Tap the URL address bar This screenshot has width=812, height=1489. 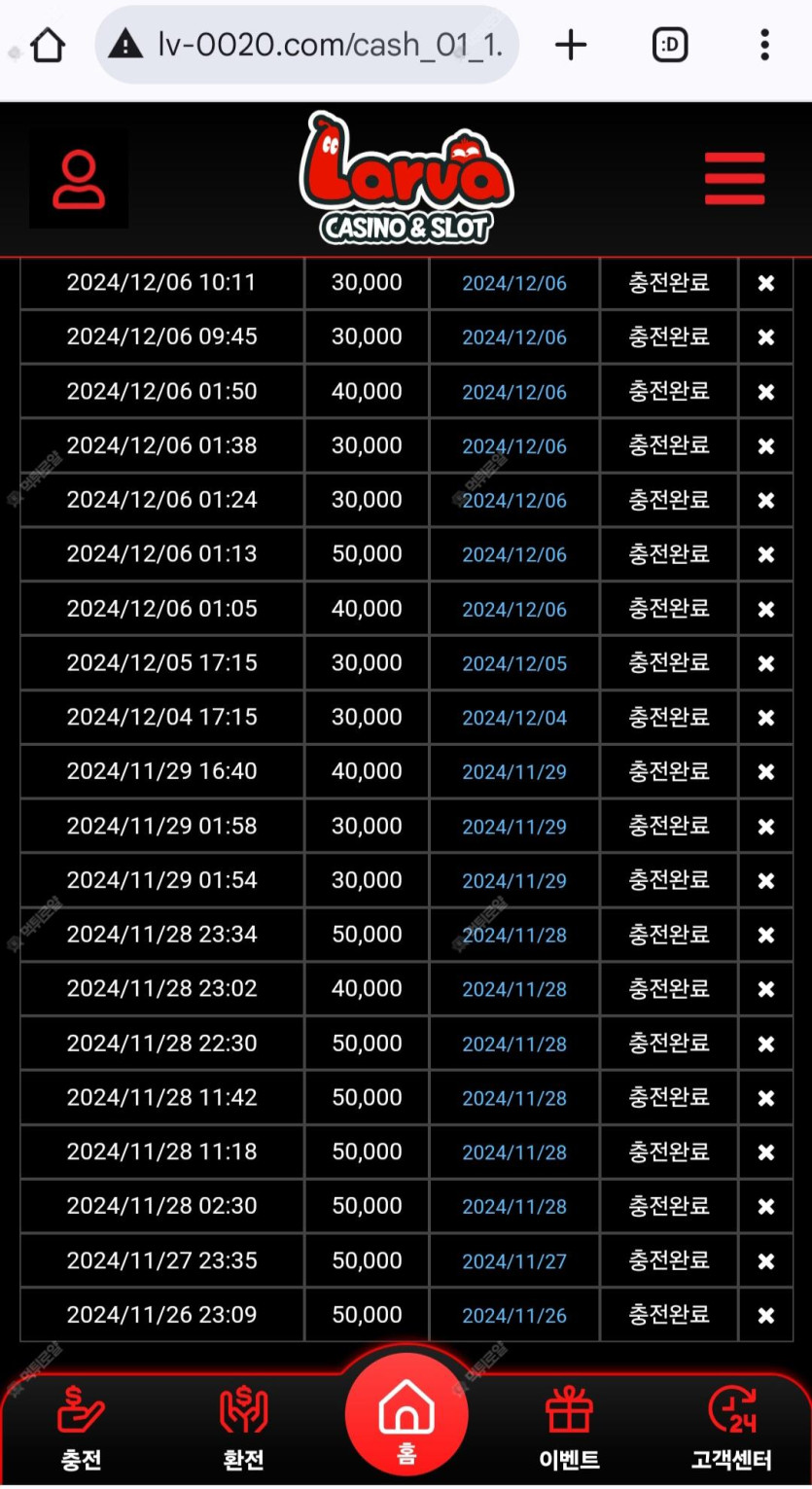(307, 45)
